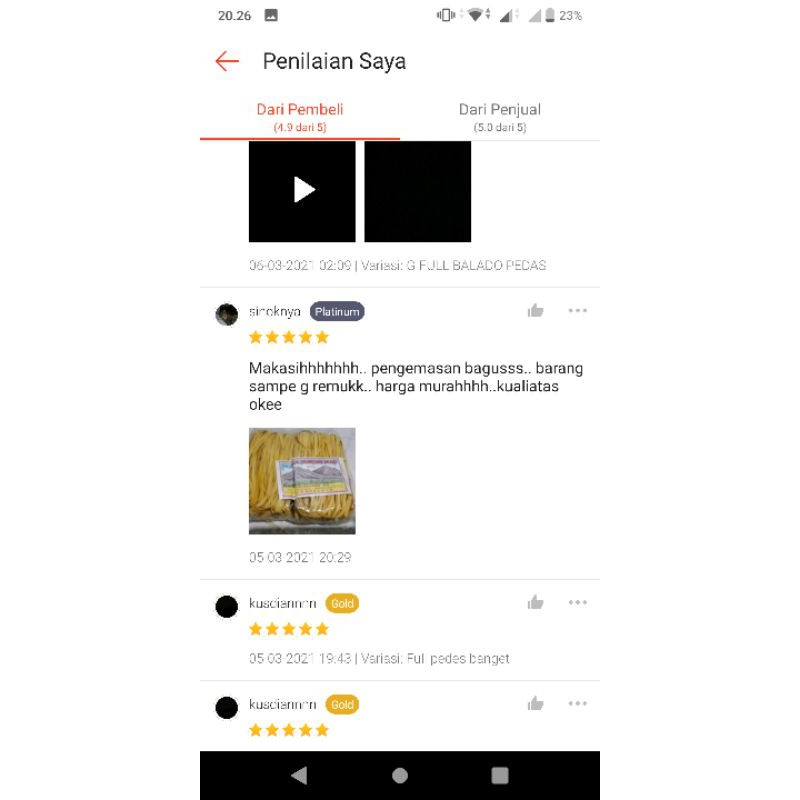Like the review with variation Full pedes banget
This screenshot has width=800, height=800.
point(536,602)
